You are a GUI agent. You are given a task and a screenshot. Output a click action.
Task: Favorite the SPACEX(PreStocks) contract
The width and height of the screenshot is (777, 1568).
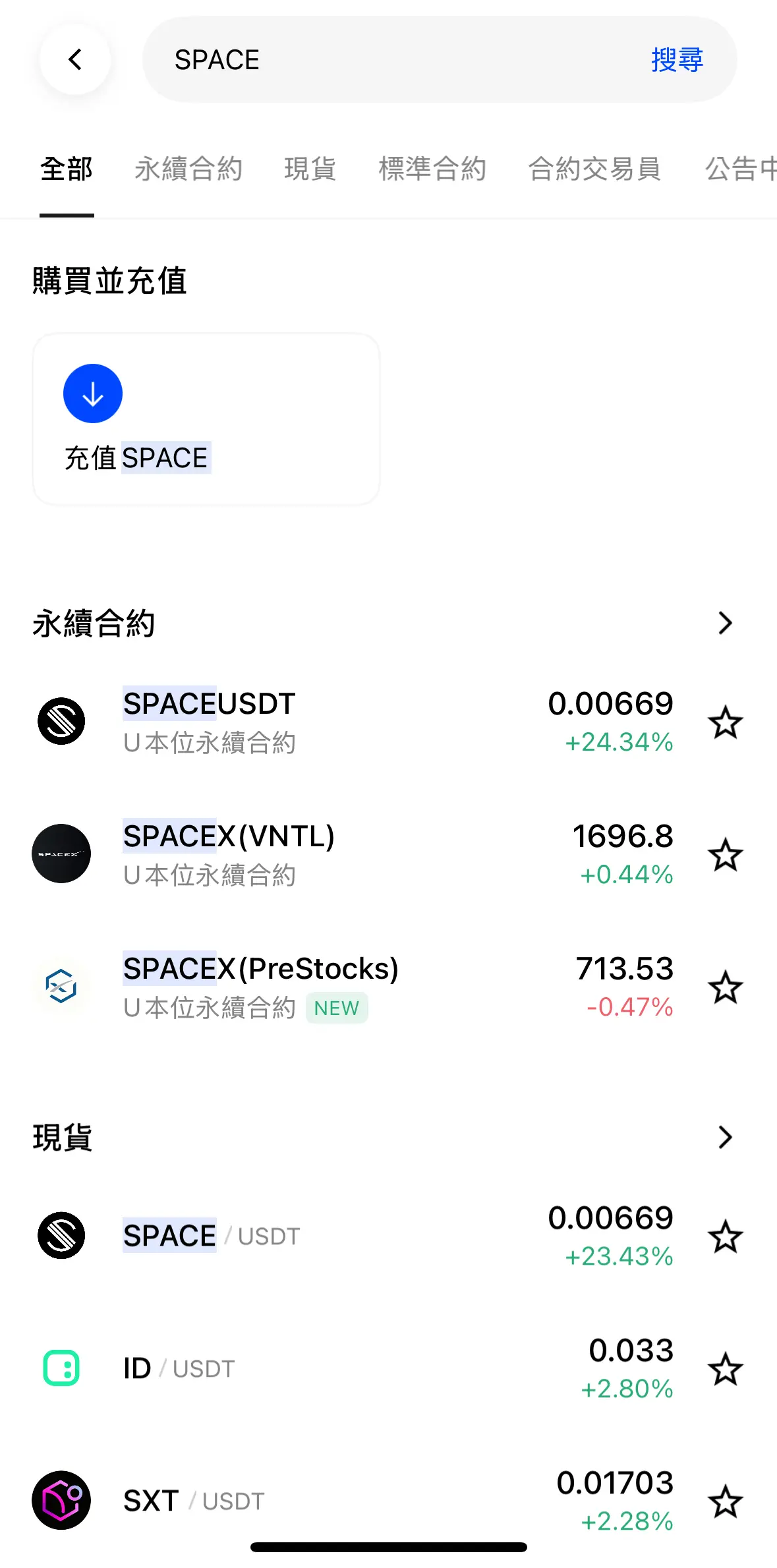[726, 987]
